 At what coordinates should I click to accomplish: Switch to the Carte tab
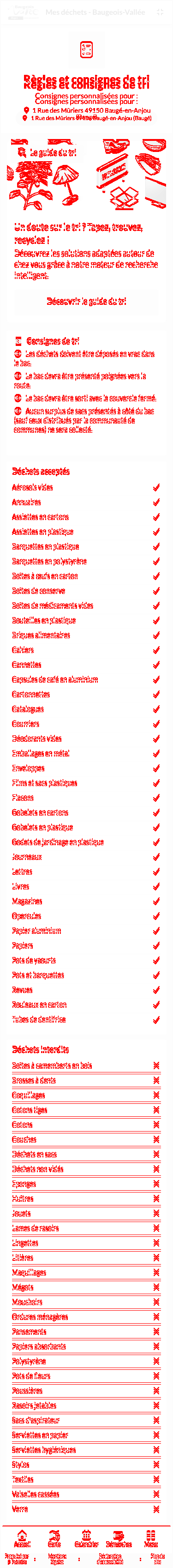click(54, 1537)
